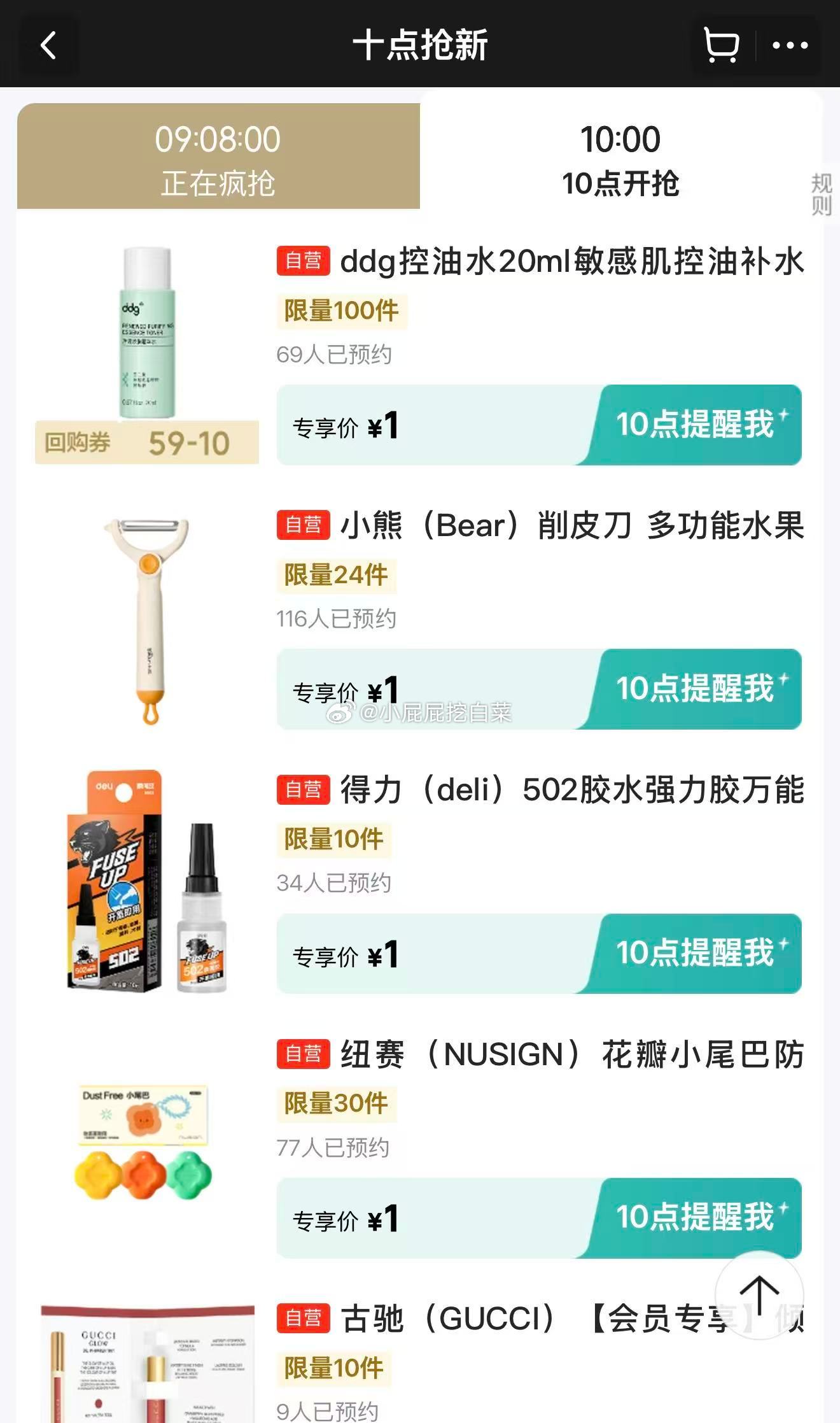Open the three-dot overflow menu

tap(790, 45)
